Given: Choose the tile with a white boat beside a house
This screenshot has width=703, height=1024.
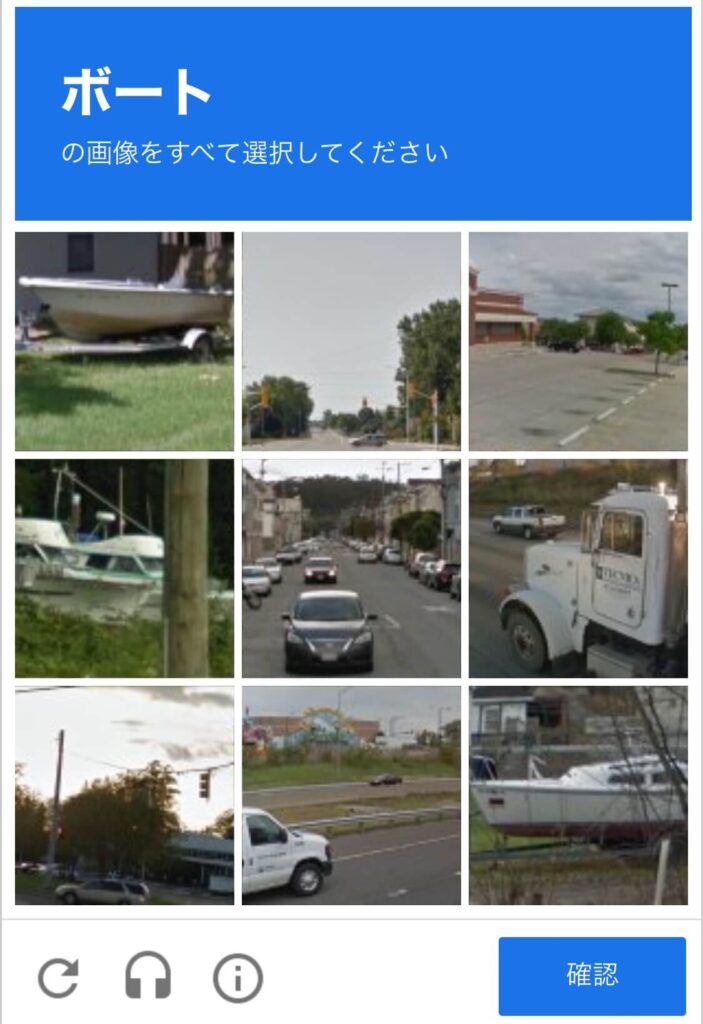Looking at the screenshot, I should (578, 795).
